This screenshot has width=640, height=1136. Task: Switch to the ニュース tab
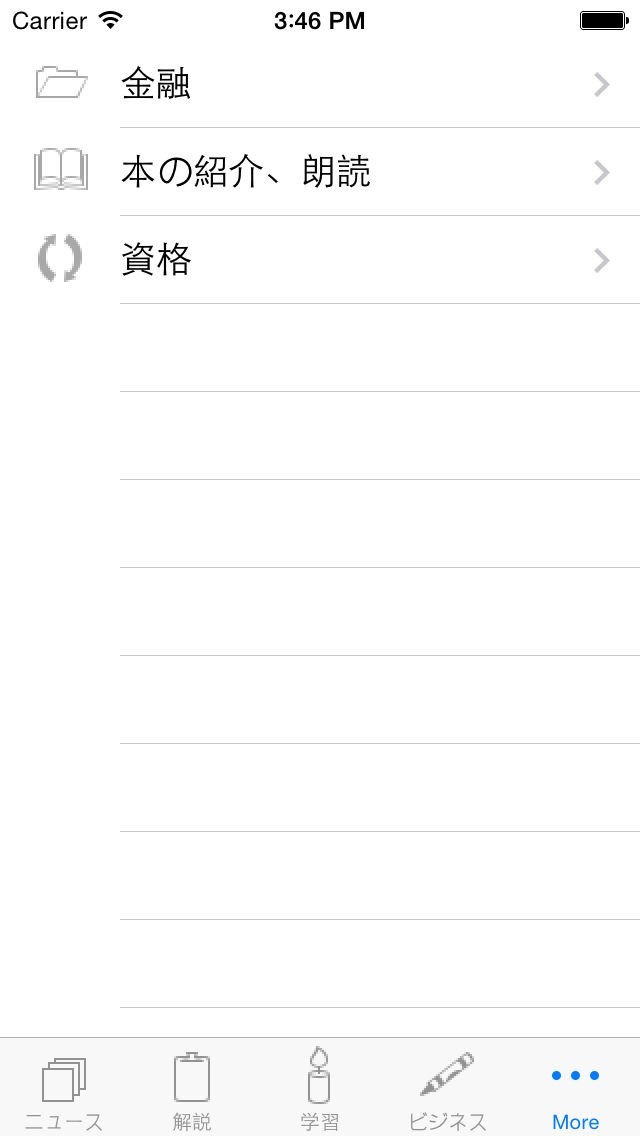(64, 1090)
